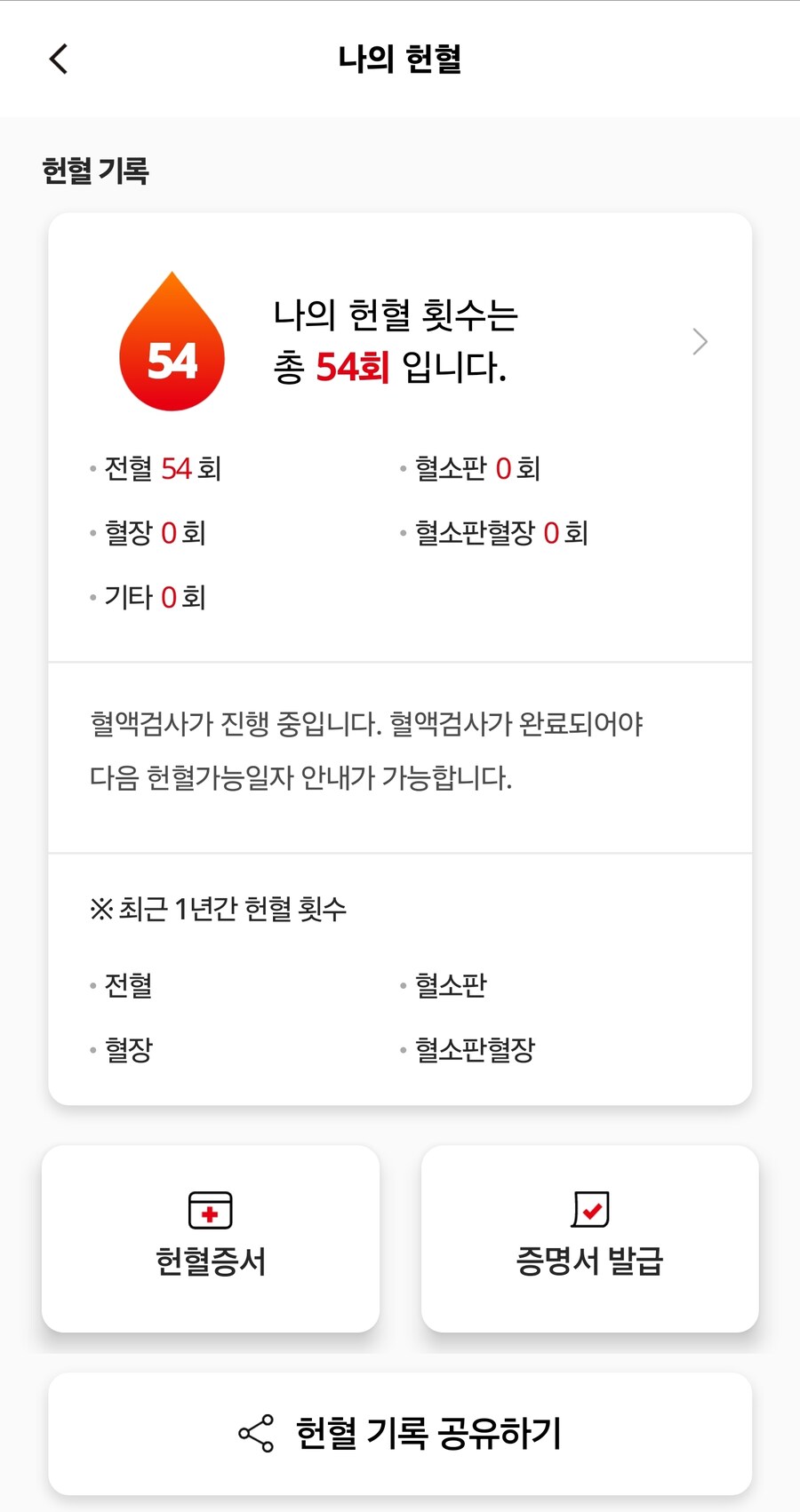This screenshot has width=800, height=1512.
Task: Tap the back arrow at top left
Action: click(58, 58)
